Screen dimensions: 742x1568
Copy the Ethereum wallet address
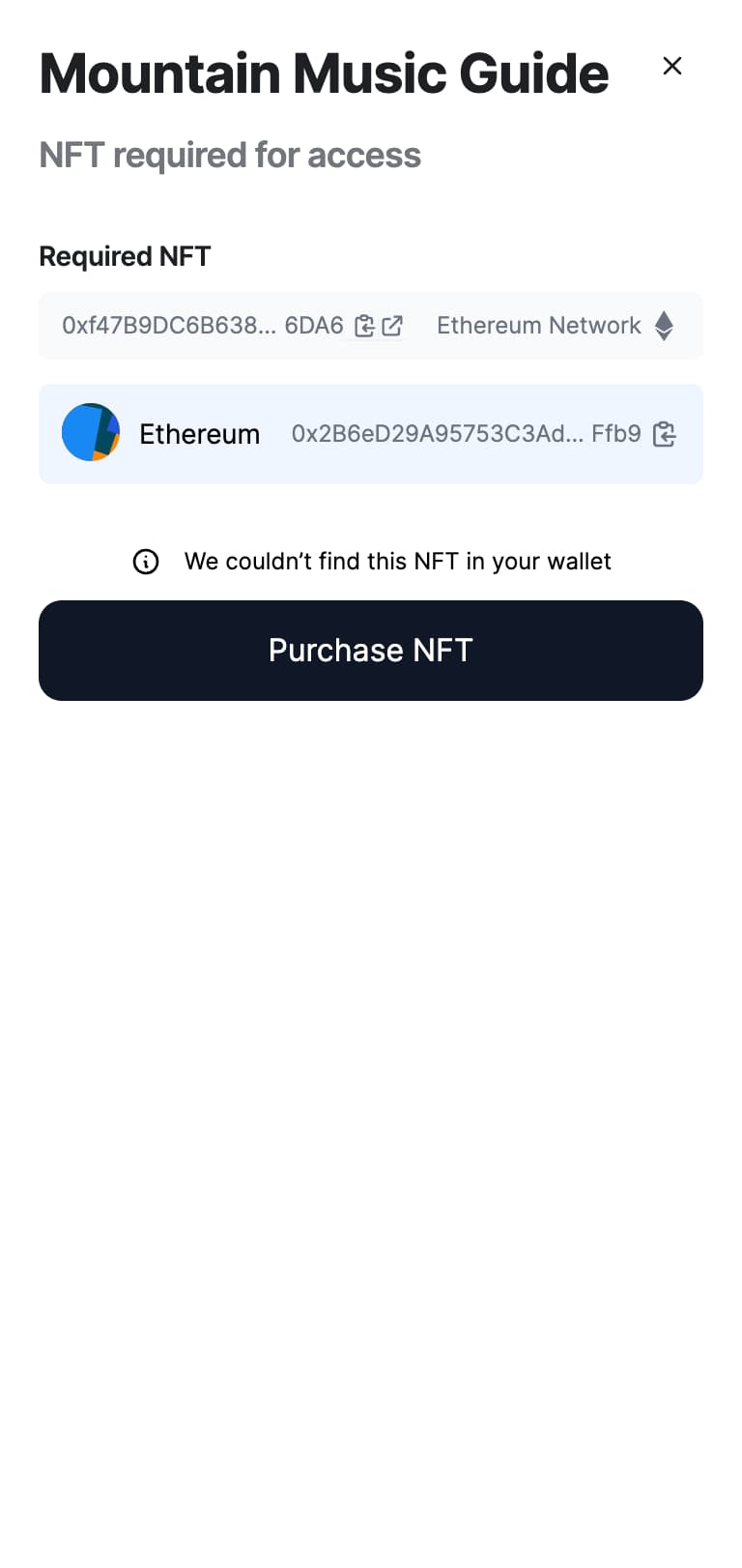665,434
